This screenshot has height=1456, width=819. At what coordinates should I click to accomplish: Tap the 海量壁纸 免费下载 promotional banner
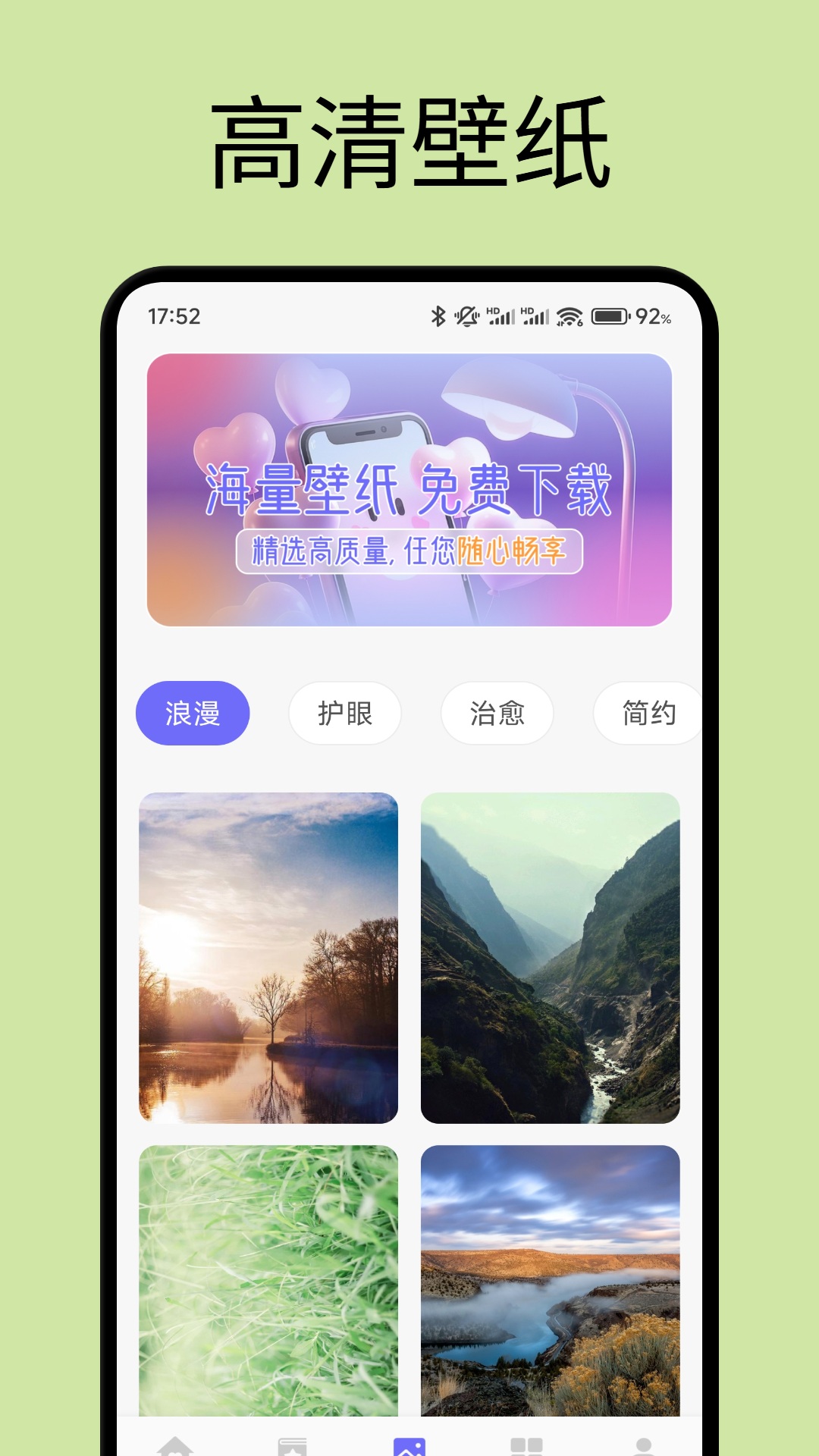[x=409, y=489]
